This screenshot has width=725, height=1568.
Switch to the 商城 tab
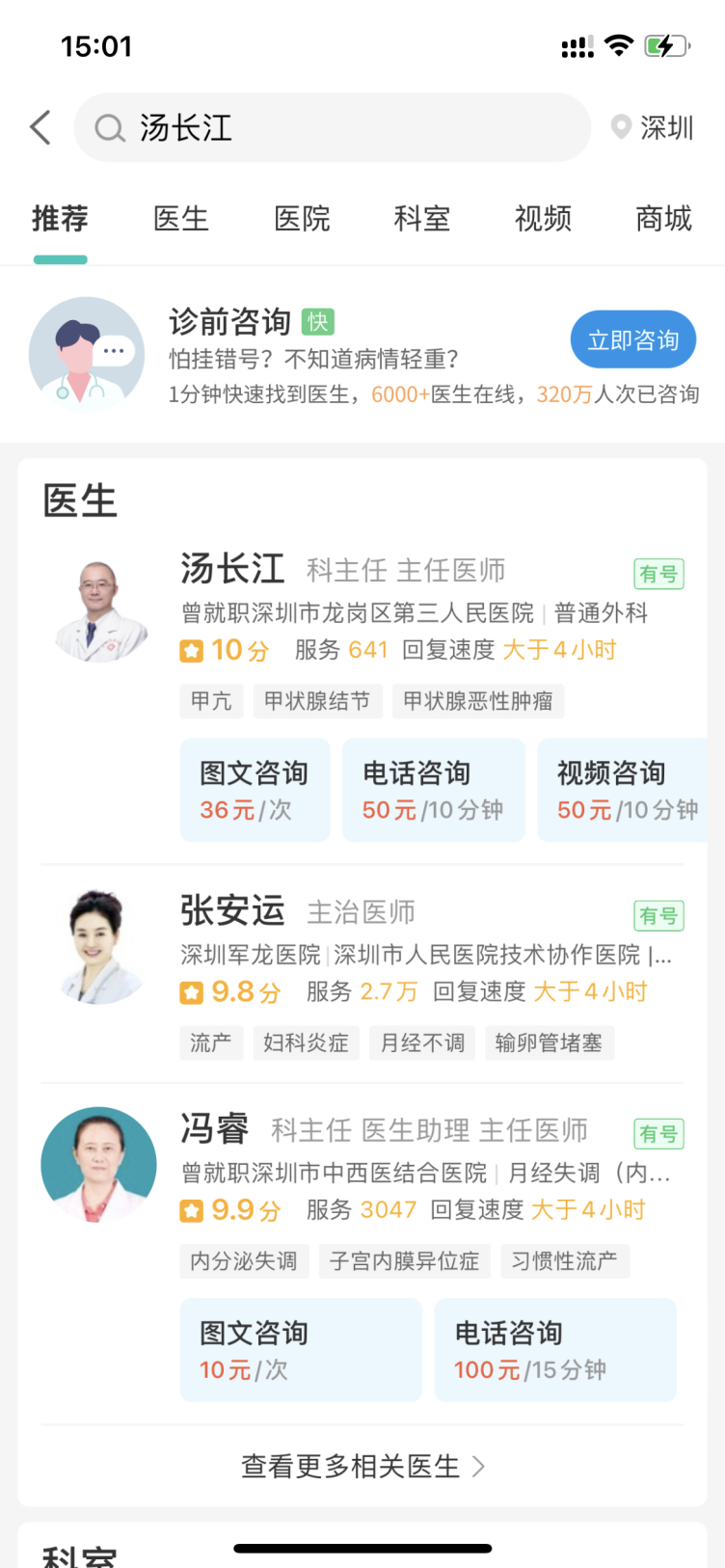pyautogui.click(x=663, y=219)
